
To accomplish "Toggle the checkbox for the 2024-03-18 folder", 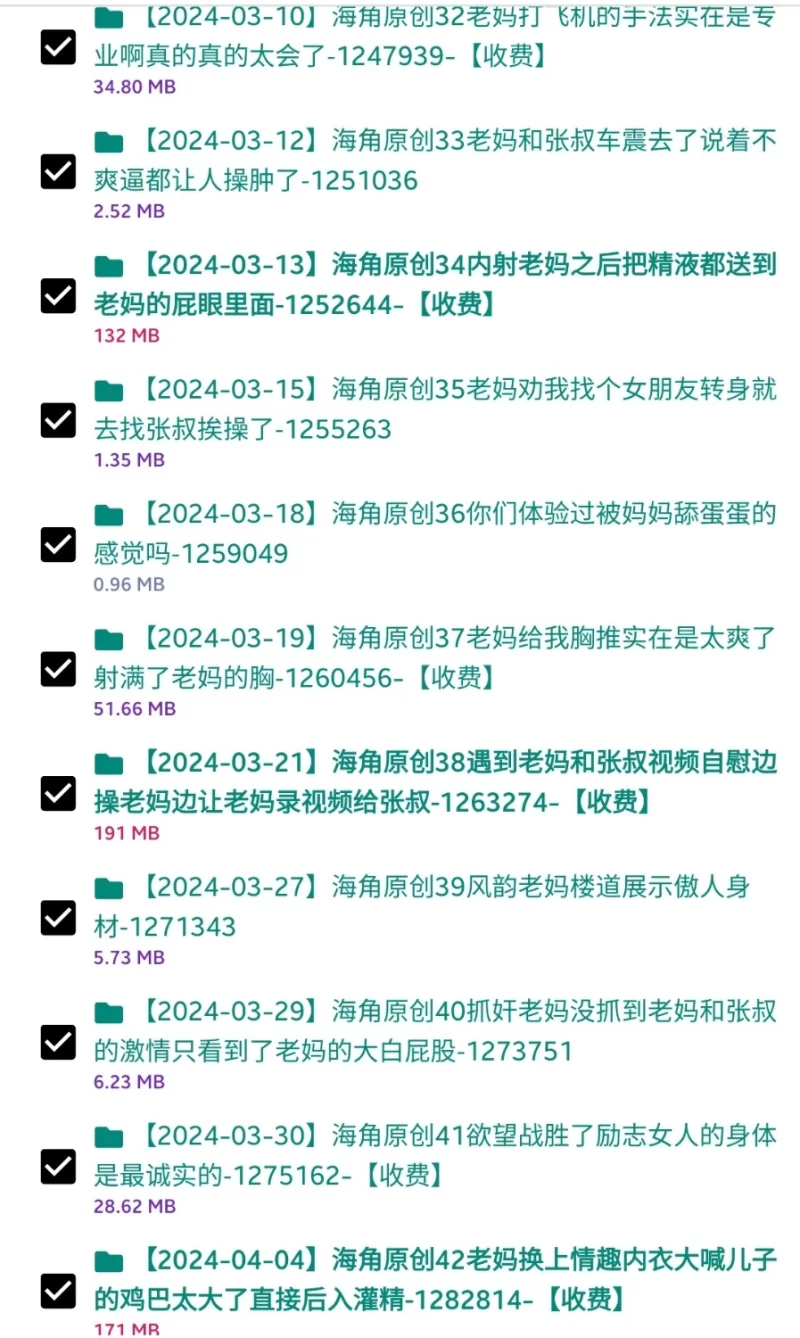I will 58,544.
